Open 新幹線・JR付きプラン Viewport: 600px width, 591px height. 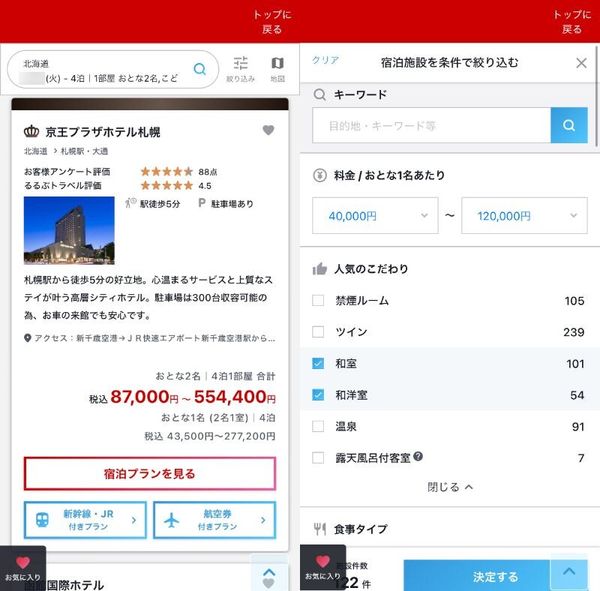(85, 520)
